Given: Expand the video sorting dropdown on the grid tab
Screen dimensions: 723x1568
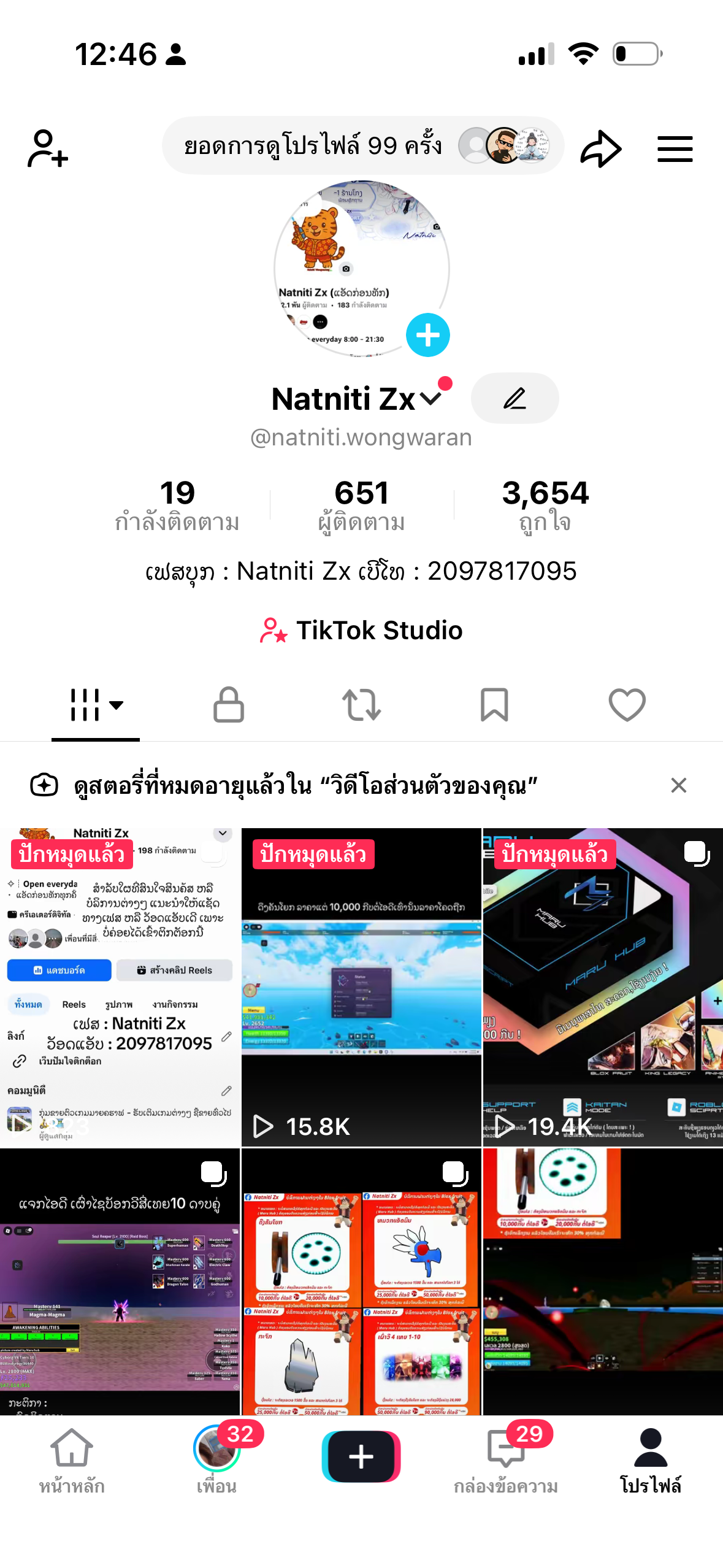Looking at the screenshot, I should (x=118, y=707).
